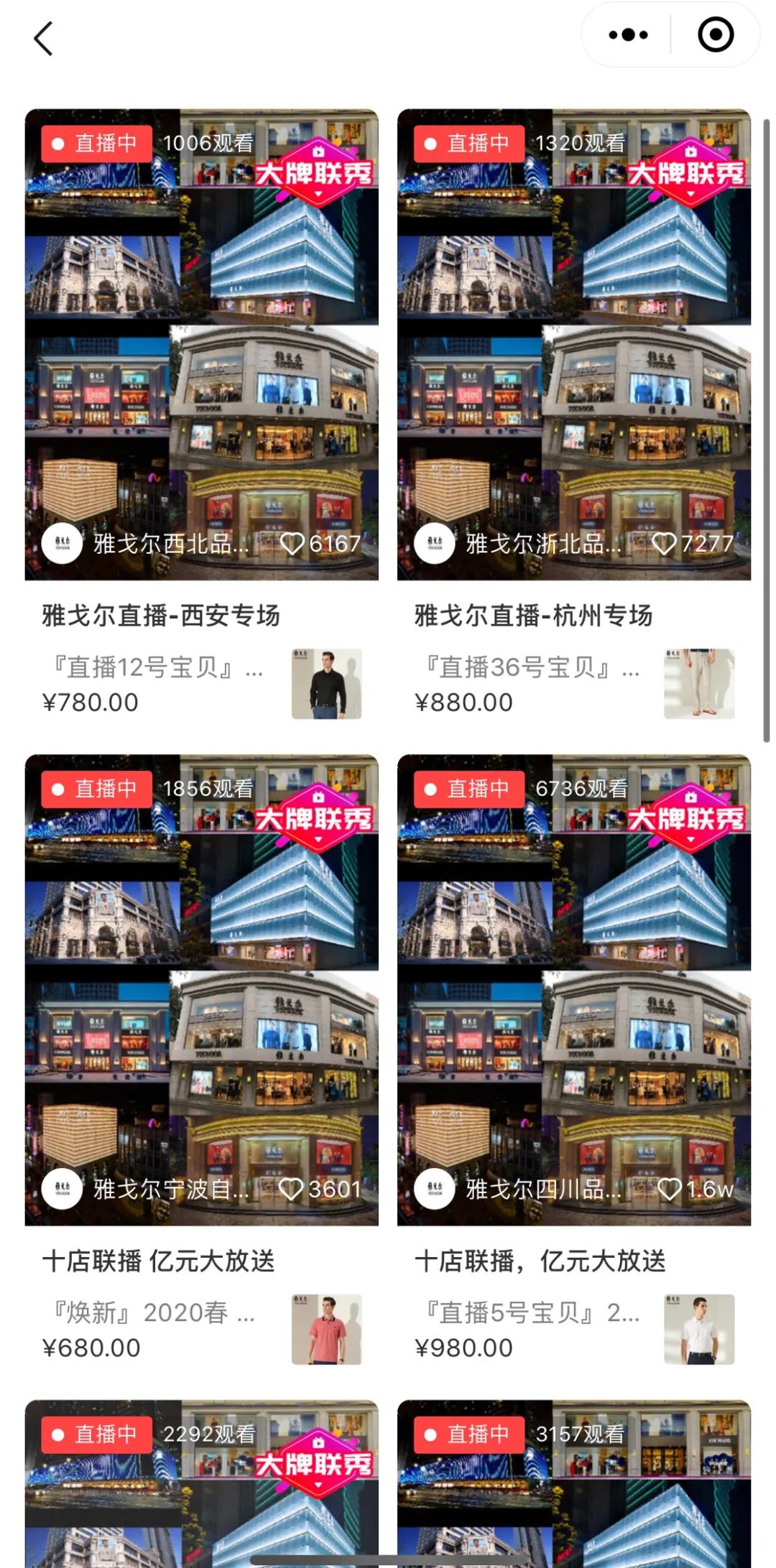Image resolution: width=776 pixels, height=1568 pixels.
Task: Like the 雅戈尔四川 stream showing 1.6w hearts
Action: click(670, 1189)
